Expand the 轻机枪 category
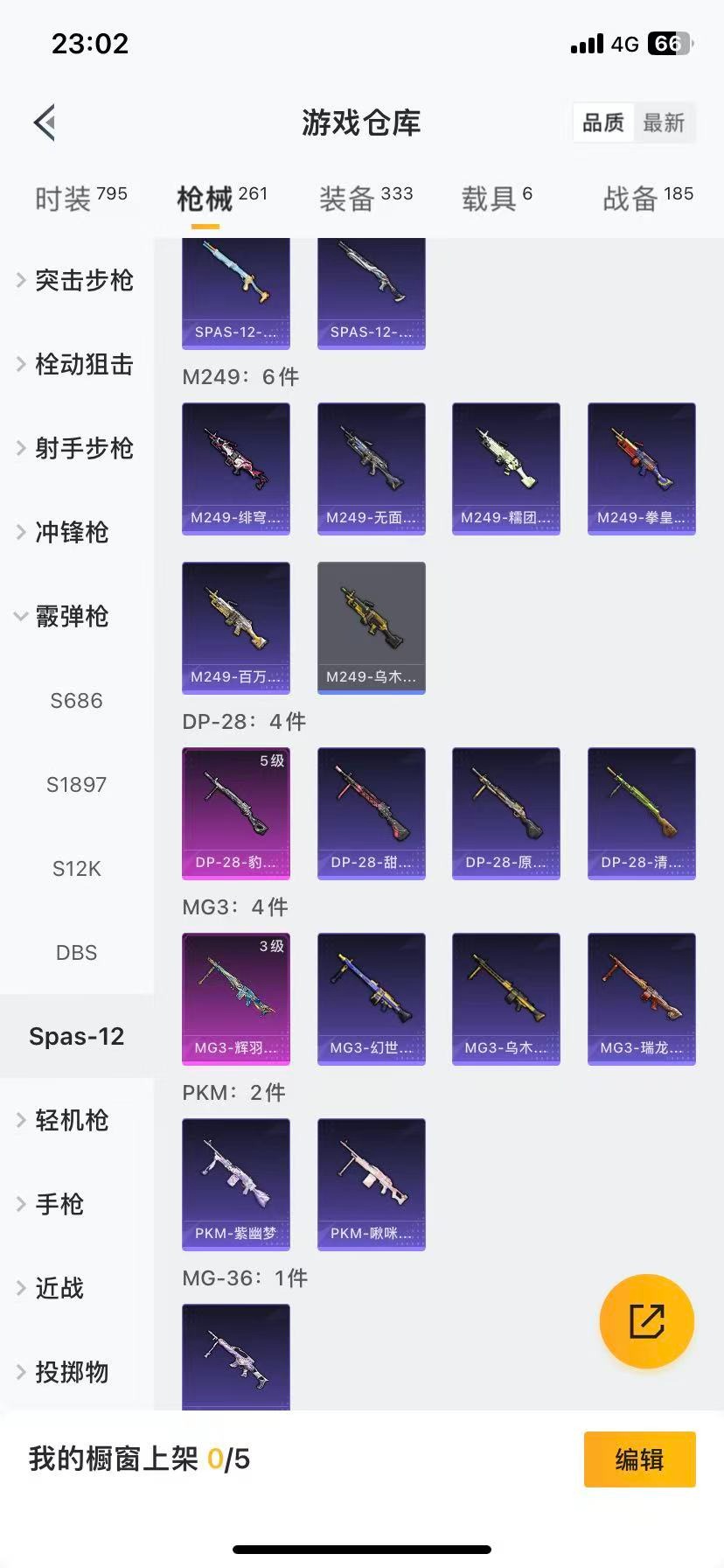Viewport: 724px width, 1568px height. [70, 1120]
